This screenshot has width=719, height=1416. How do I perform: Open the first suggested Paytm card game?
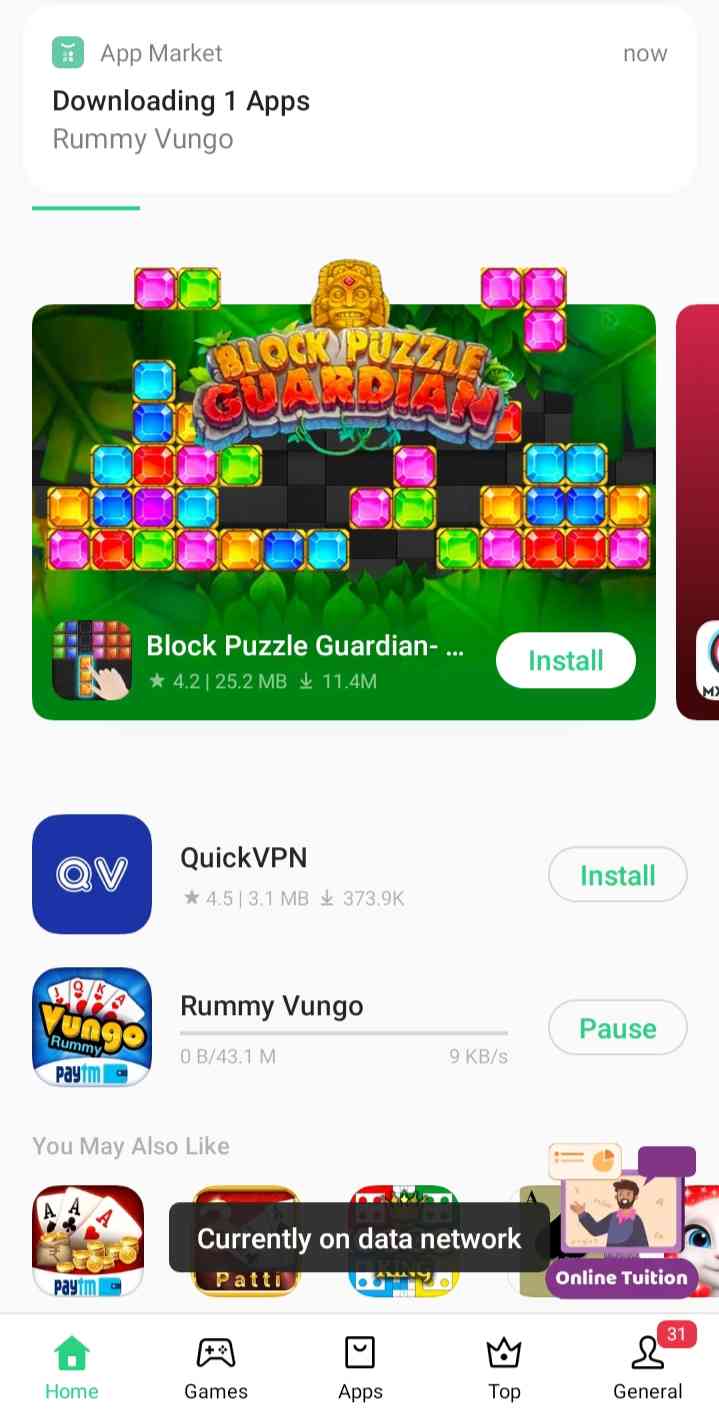click(x=88, y=1241)
